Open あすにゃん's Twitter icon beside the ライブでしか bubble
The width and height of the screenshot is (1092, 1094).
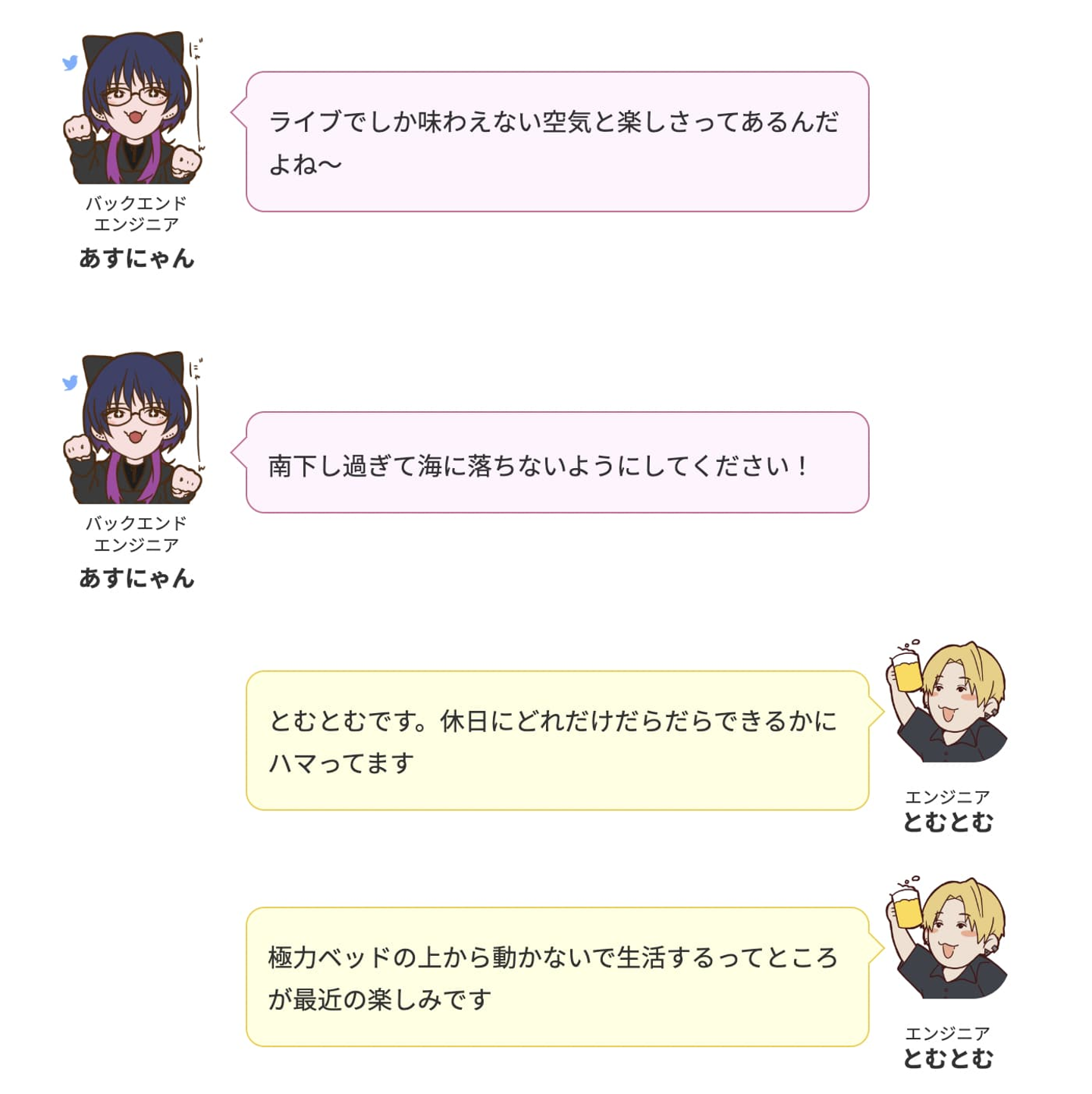point(71,63)
